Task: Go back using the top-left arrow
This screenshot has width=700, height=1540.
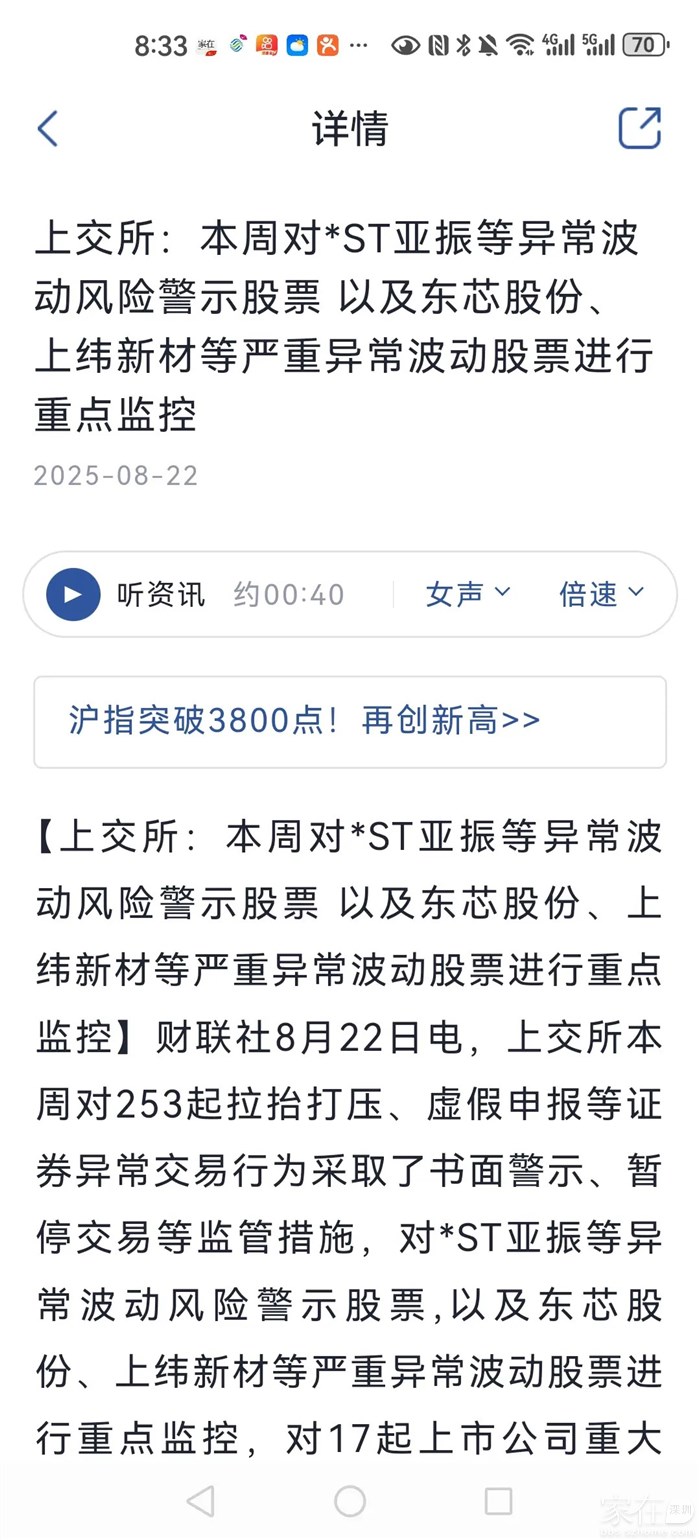Action: (x=47, y=129)
